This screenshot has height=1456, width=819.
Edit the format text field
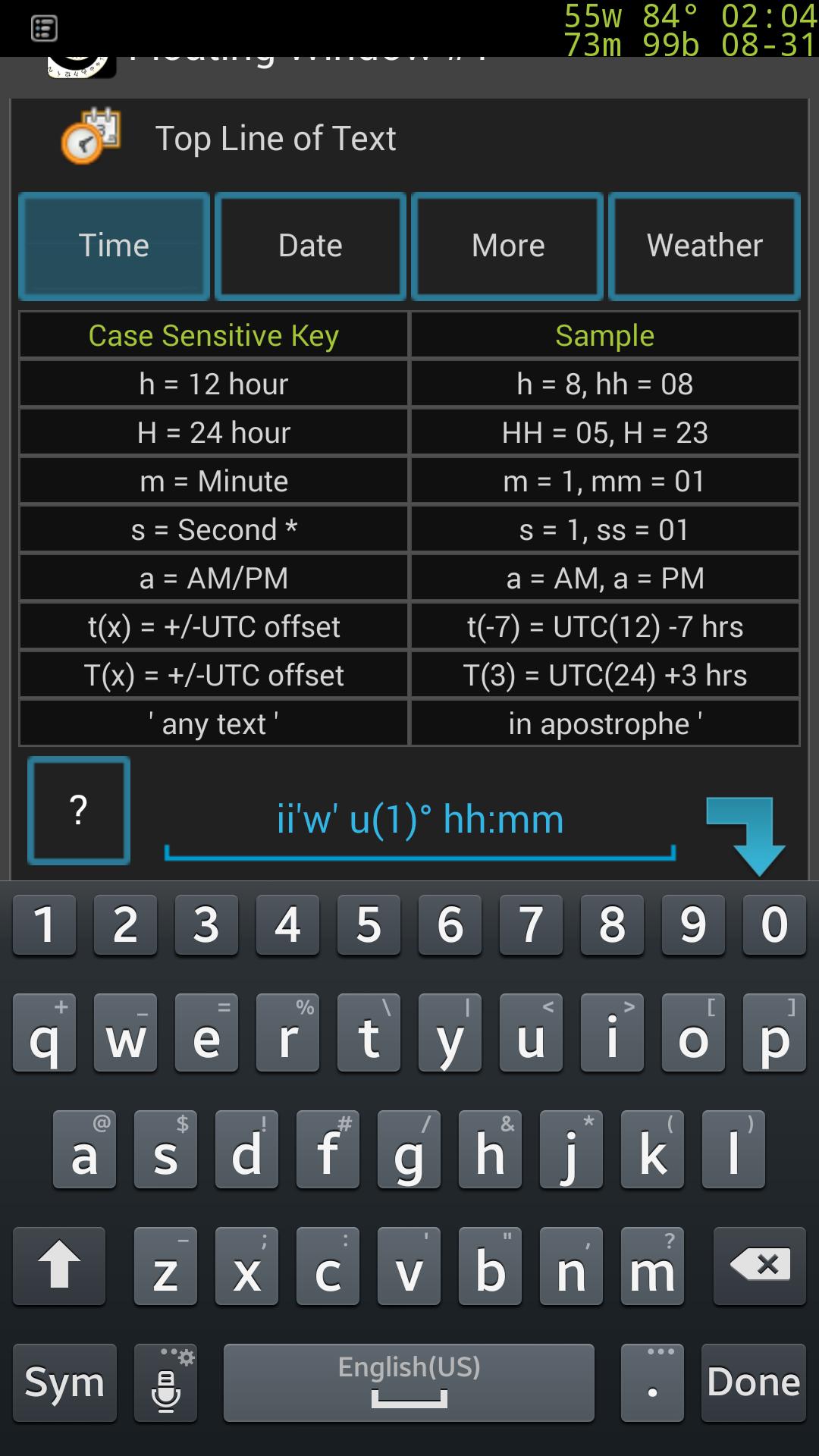[419, 821]
